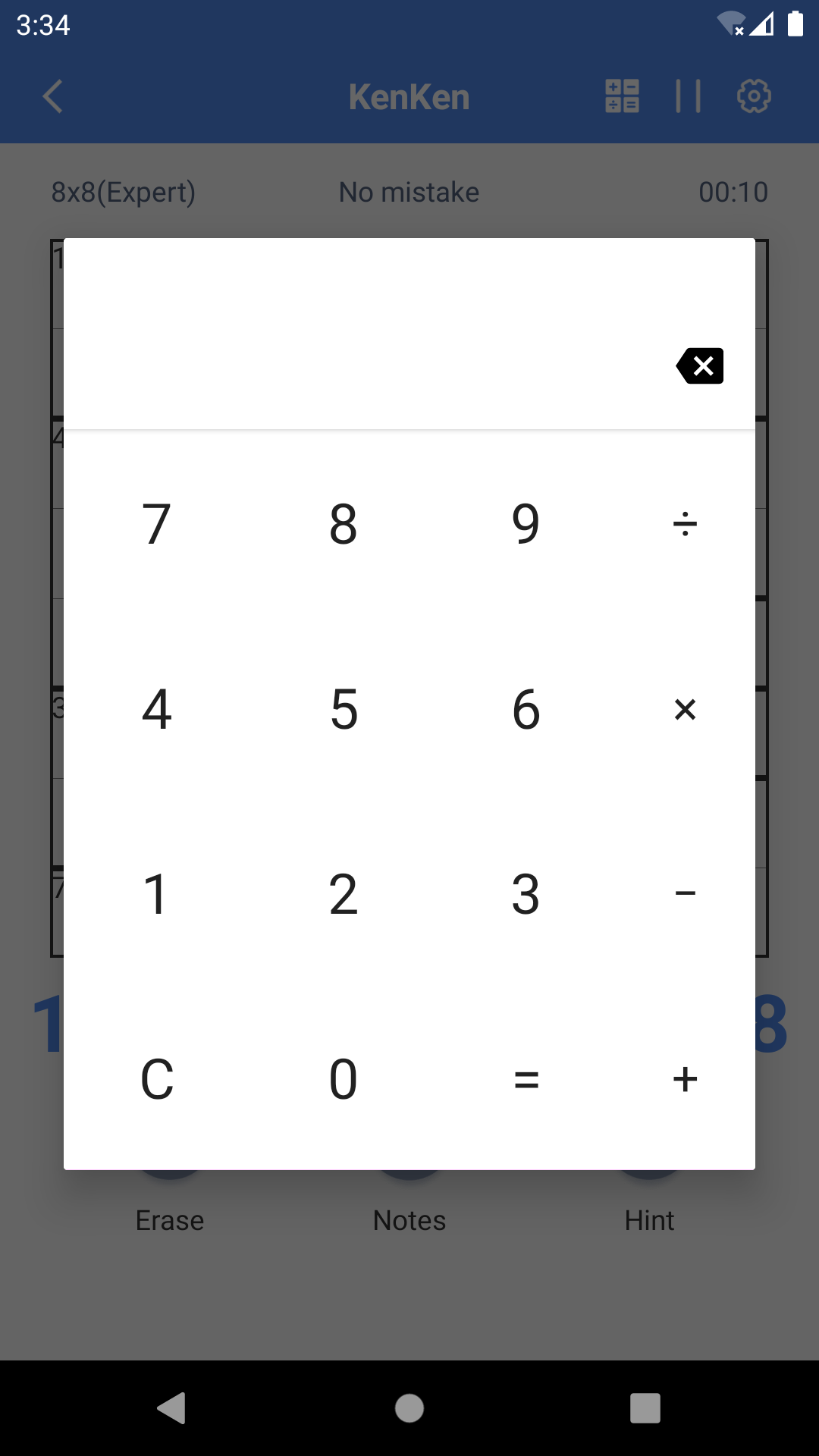819x1456 pixels.
Task: Pause the game with the pause icon
Action: [689, 96]
